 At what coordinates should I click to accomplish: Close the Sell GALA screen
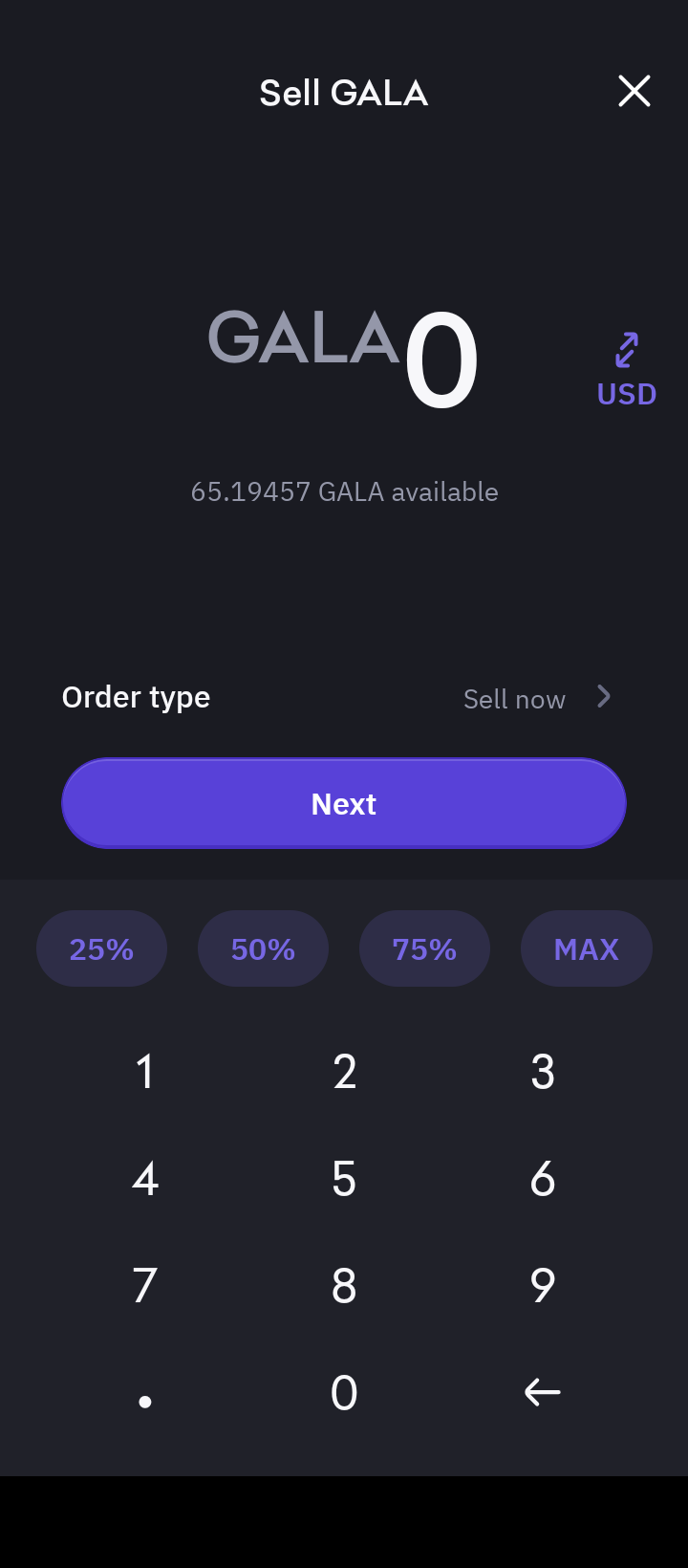(x=634, y=92)
